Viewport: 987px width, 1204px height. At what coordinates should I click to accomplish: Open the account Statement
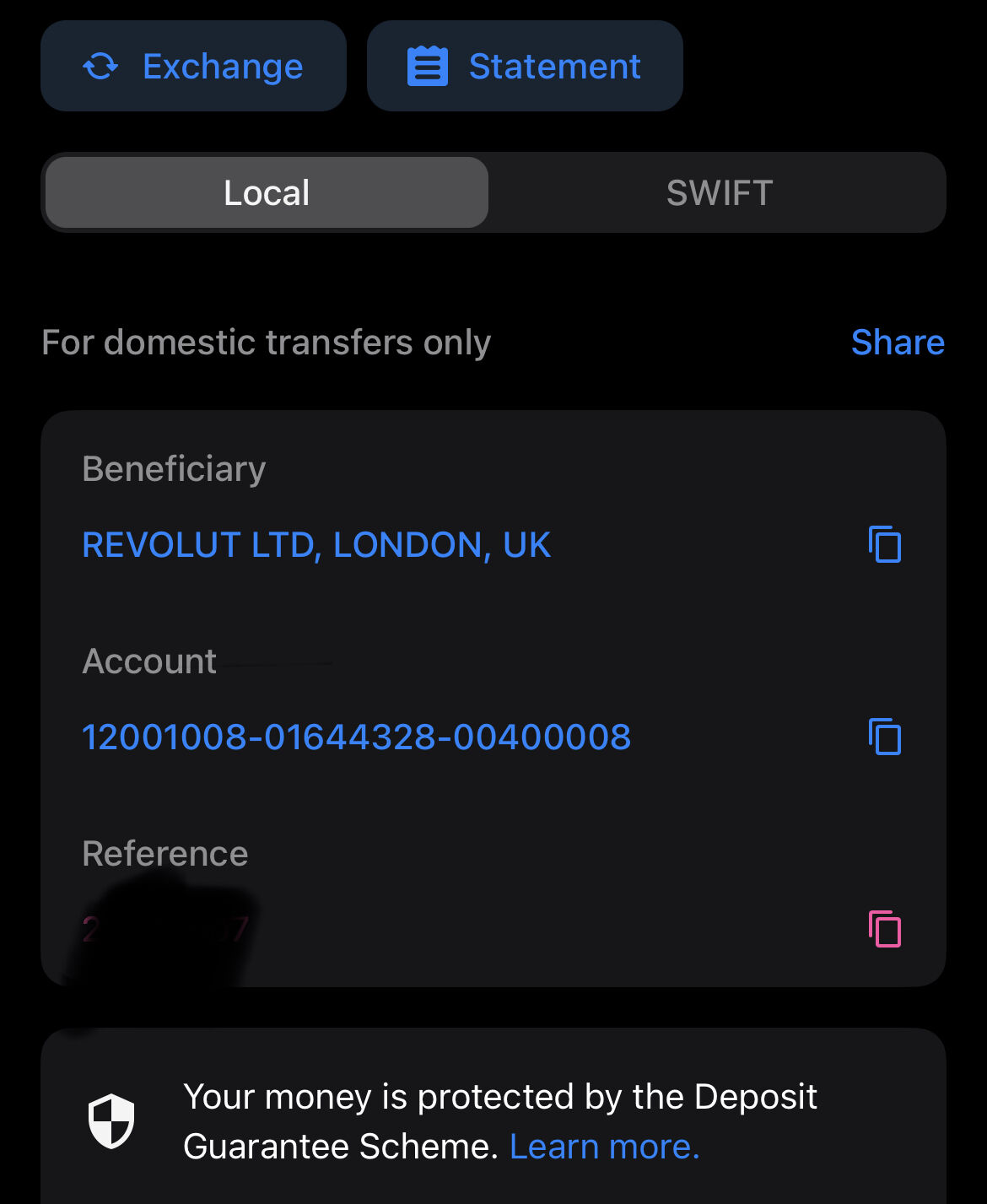coord(524,67)
